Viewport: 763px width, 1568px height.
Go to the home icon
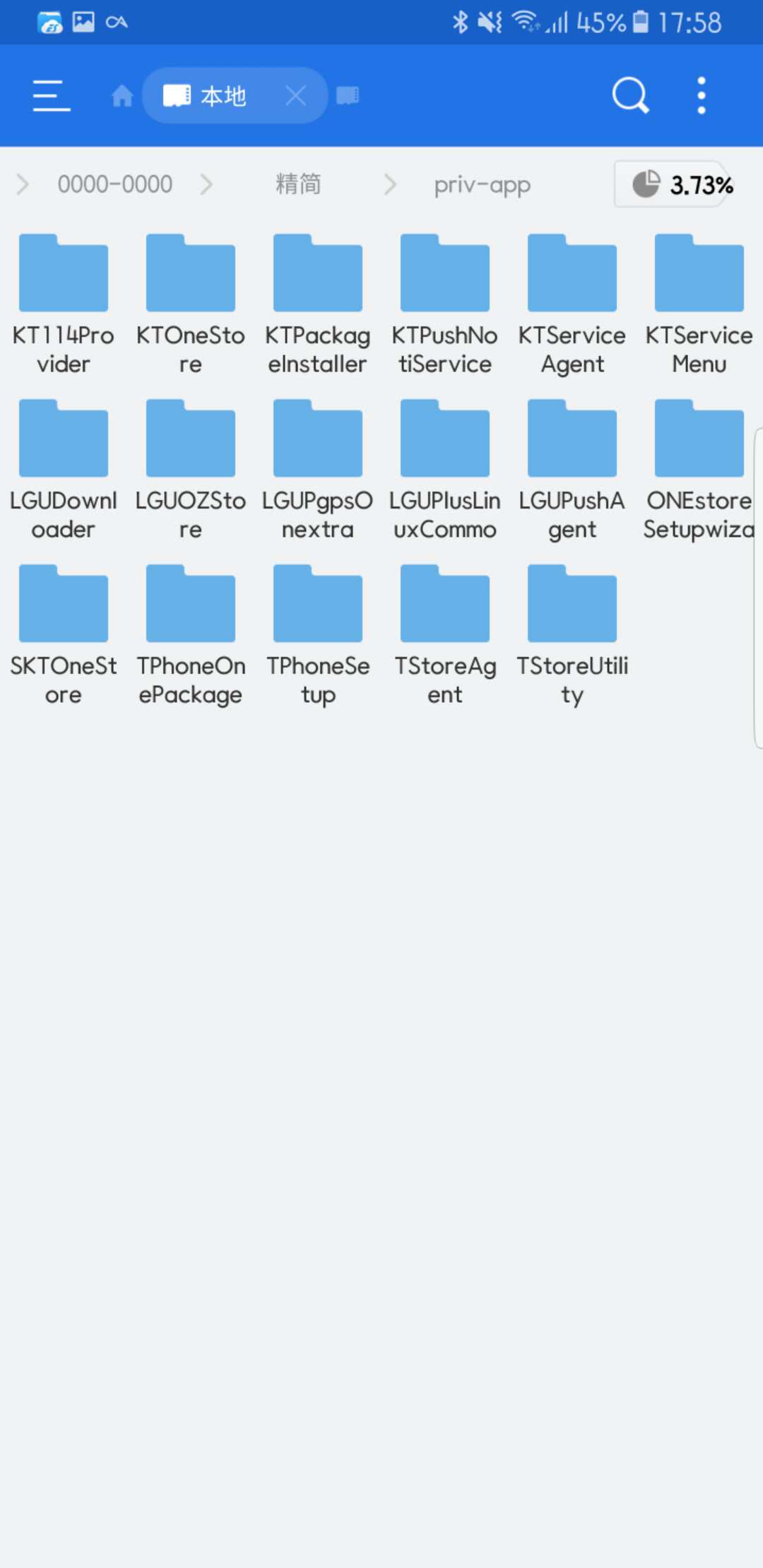click(122, 95)
